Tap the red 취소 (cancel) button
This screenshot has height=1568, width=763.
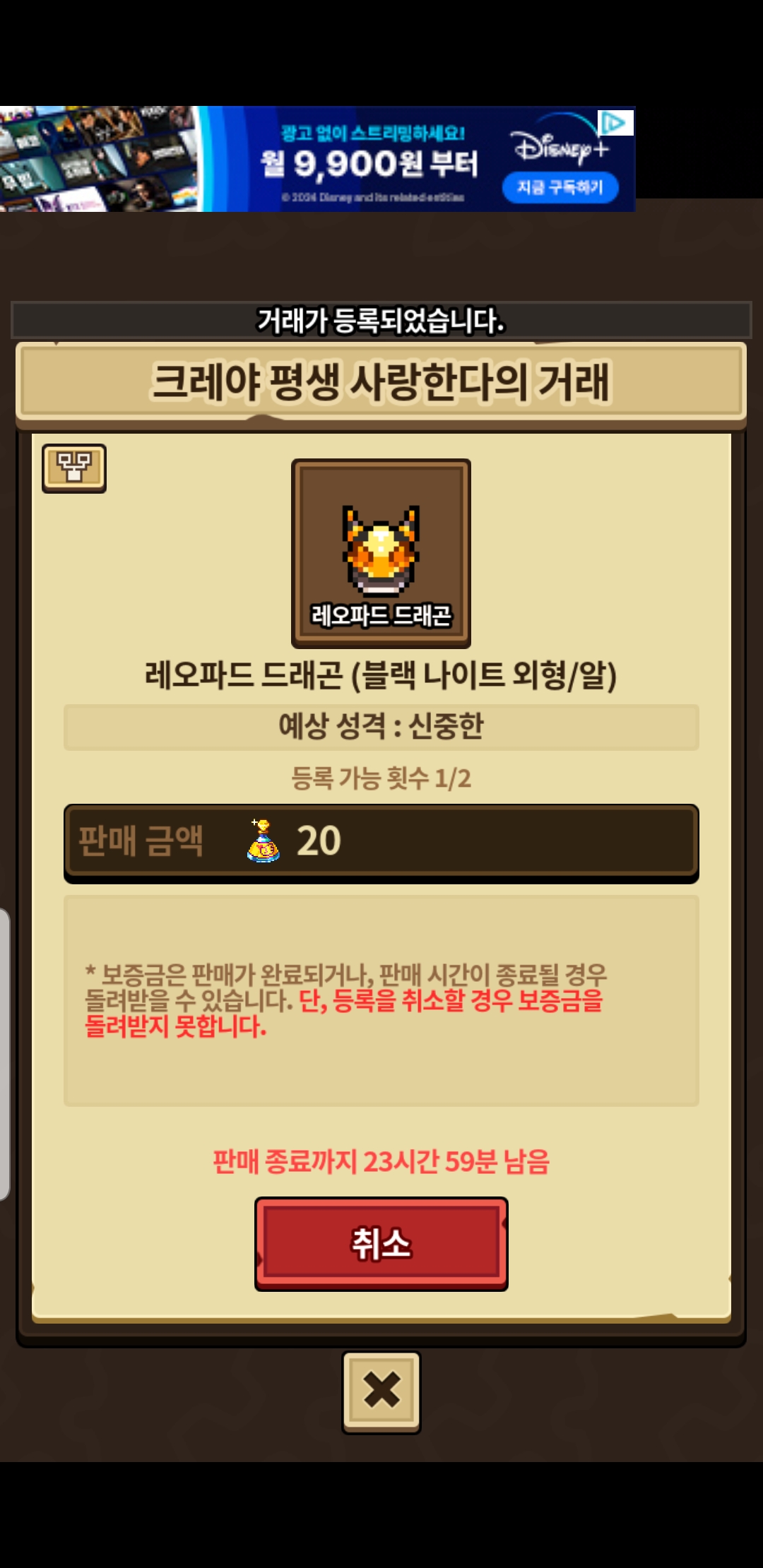click(x=381, y=1244)
